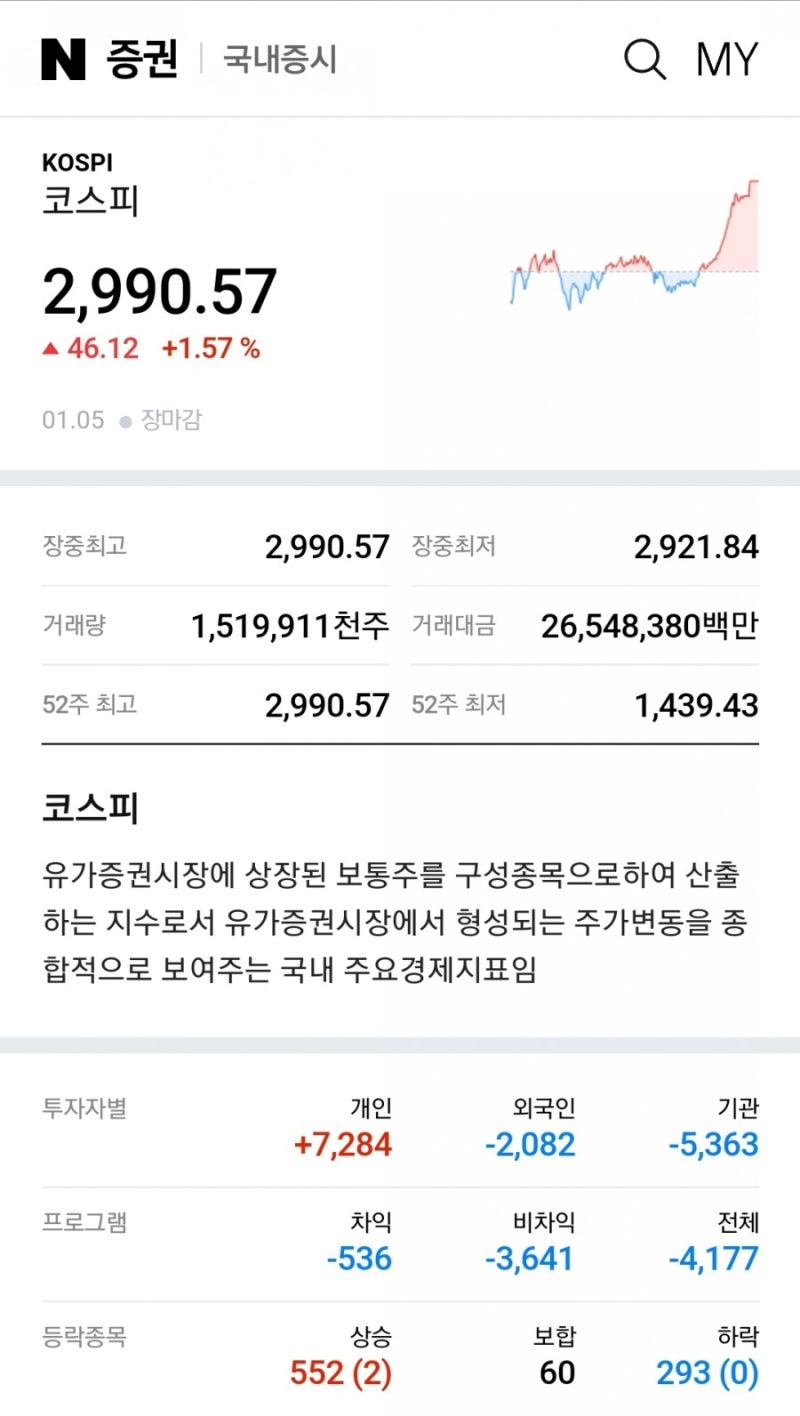Click the 증권 home icon text
800x1416 pixels.
pyautogui.click(x=140, y=60)
